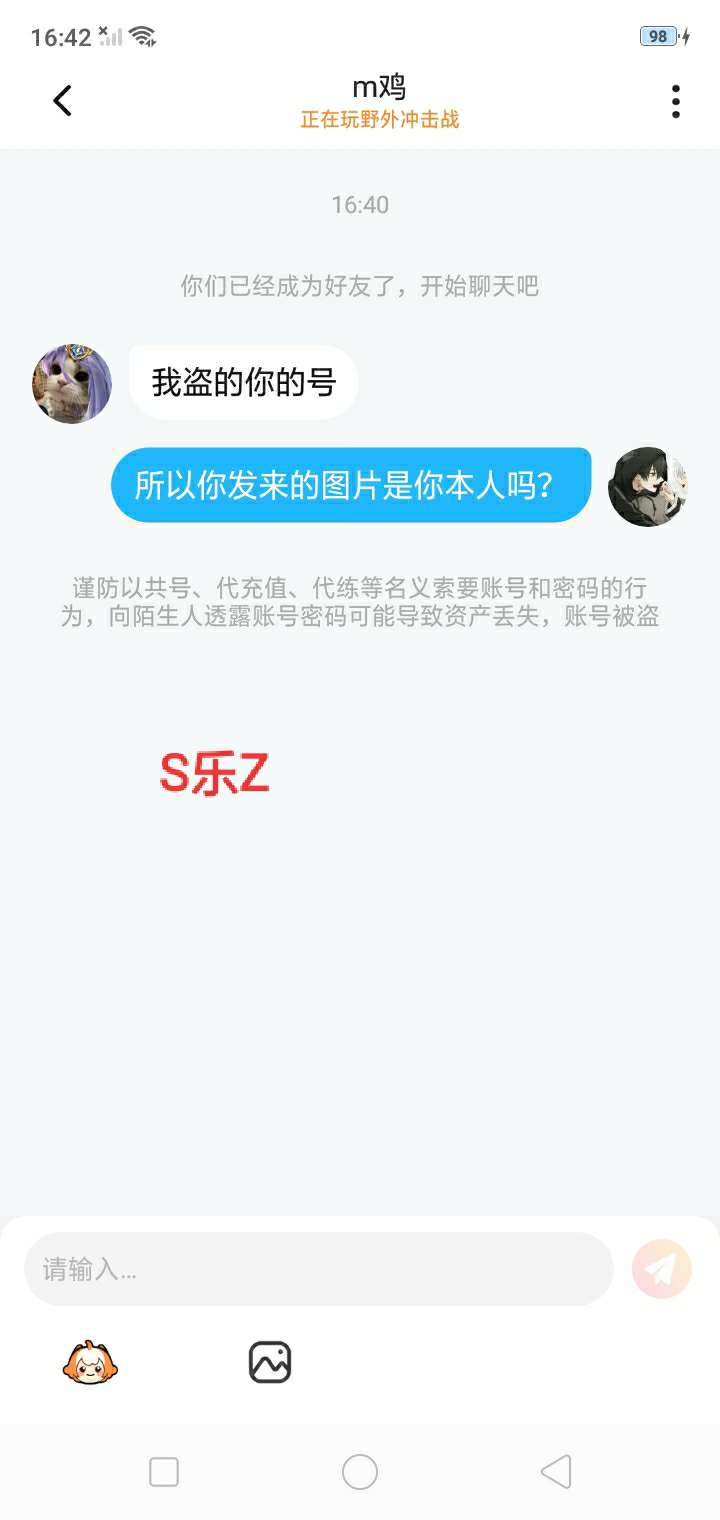Tap the paper plane send button
The image size is (720, 1520).
click(x=662, y=1269)
